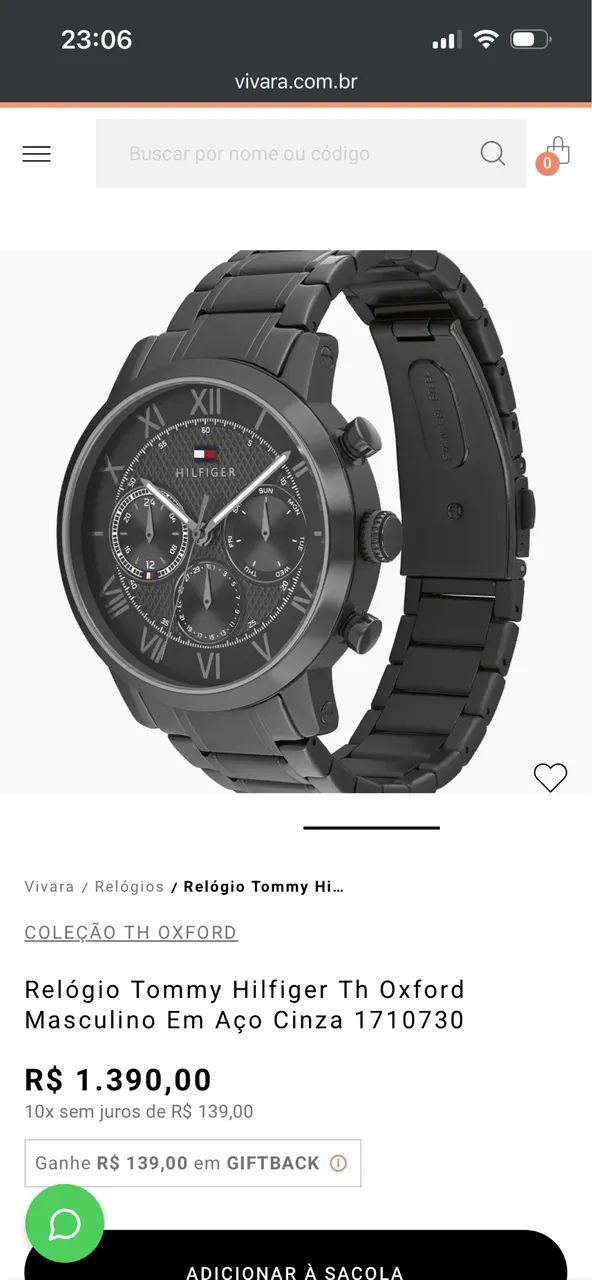This screenshot has height=1280, width=592.
Task: Open the hamburger menu
Action: click(36, 154)
